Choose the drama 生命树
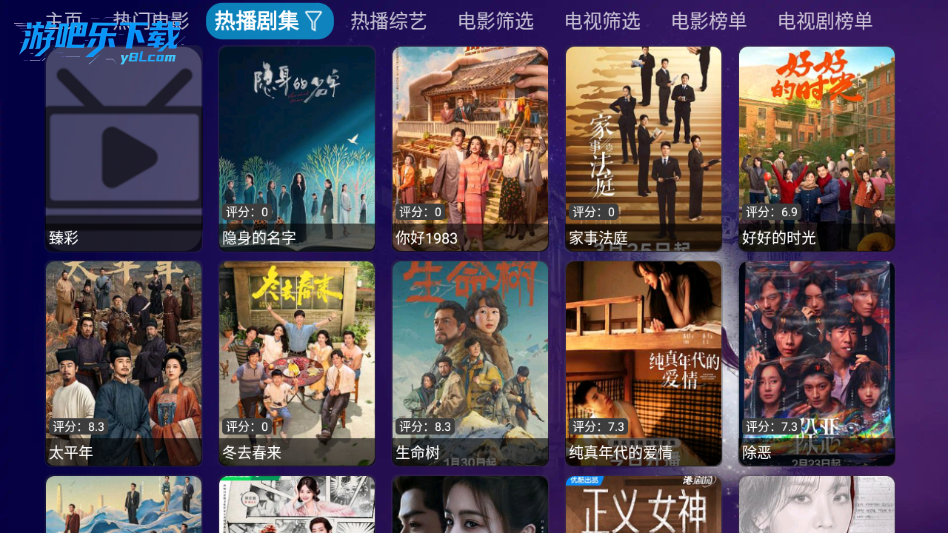Screen dimensions: 948x533 470,363
